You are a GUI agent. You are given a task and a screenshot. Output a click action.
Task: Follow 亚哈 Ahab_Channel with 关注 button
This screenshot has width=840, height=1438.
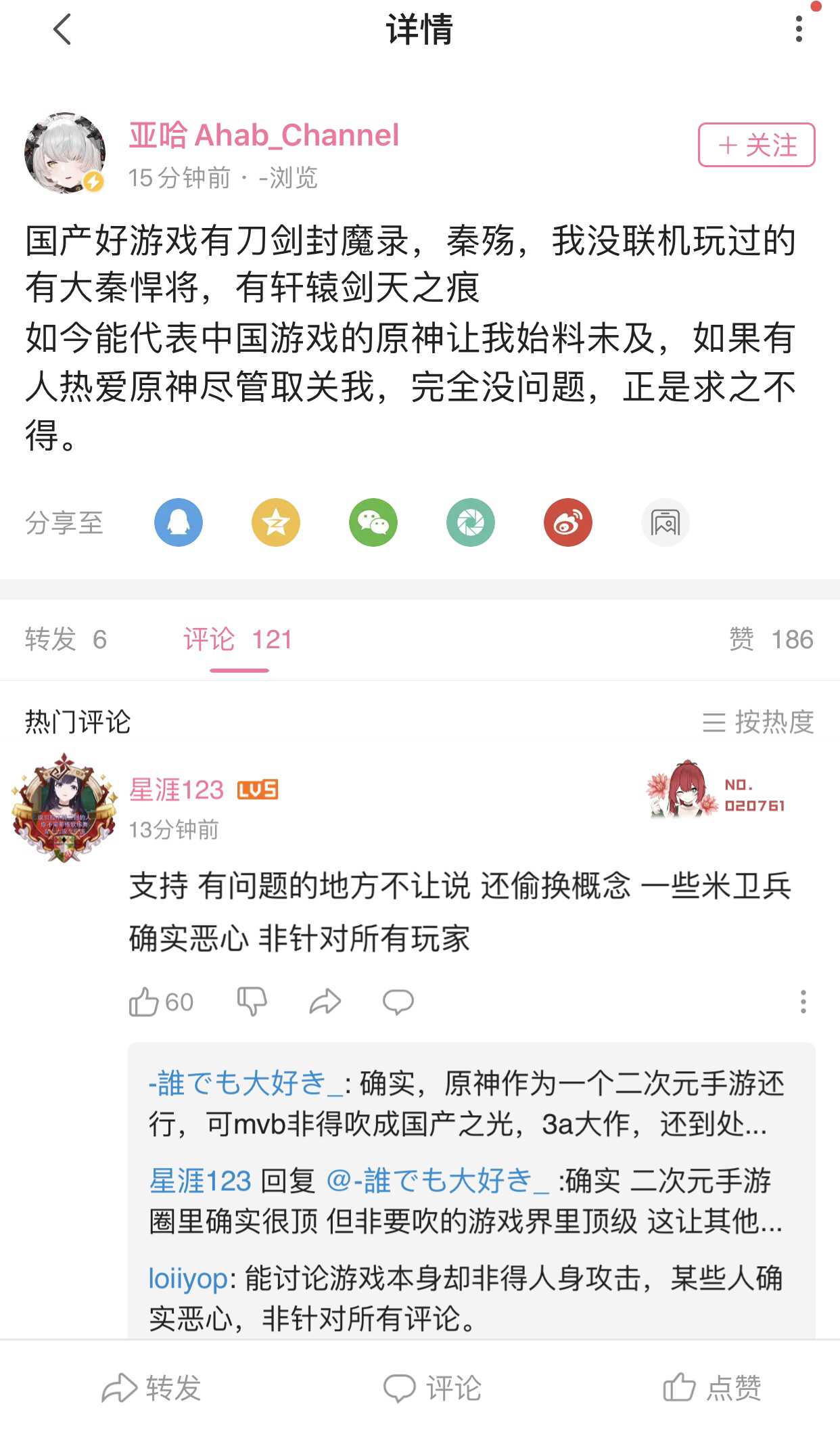(756, 145)
